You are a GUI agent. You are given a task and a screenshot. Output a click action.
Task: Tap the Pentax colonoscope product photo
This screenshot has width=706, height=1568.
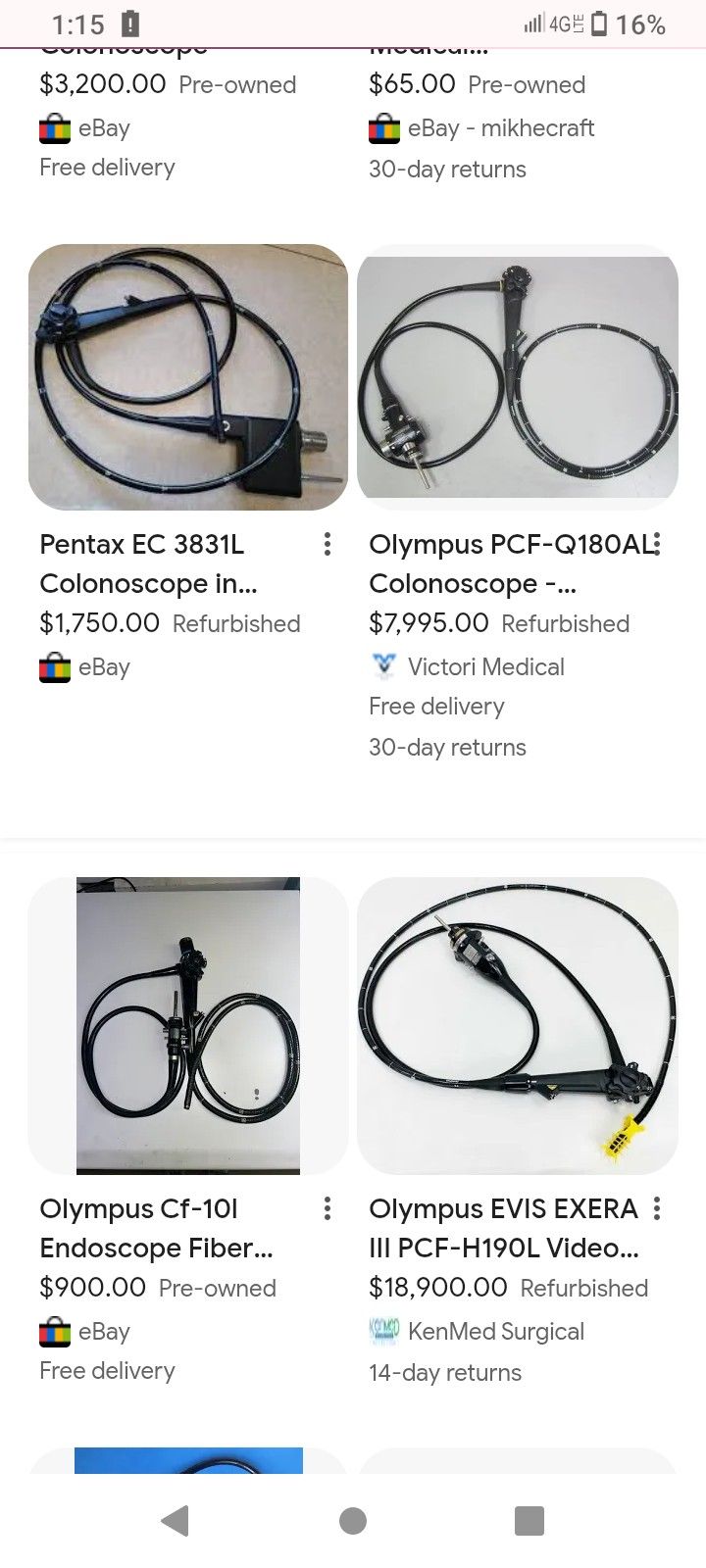click(x=187, y=377)
